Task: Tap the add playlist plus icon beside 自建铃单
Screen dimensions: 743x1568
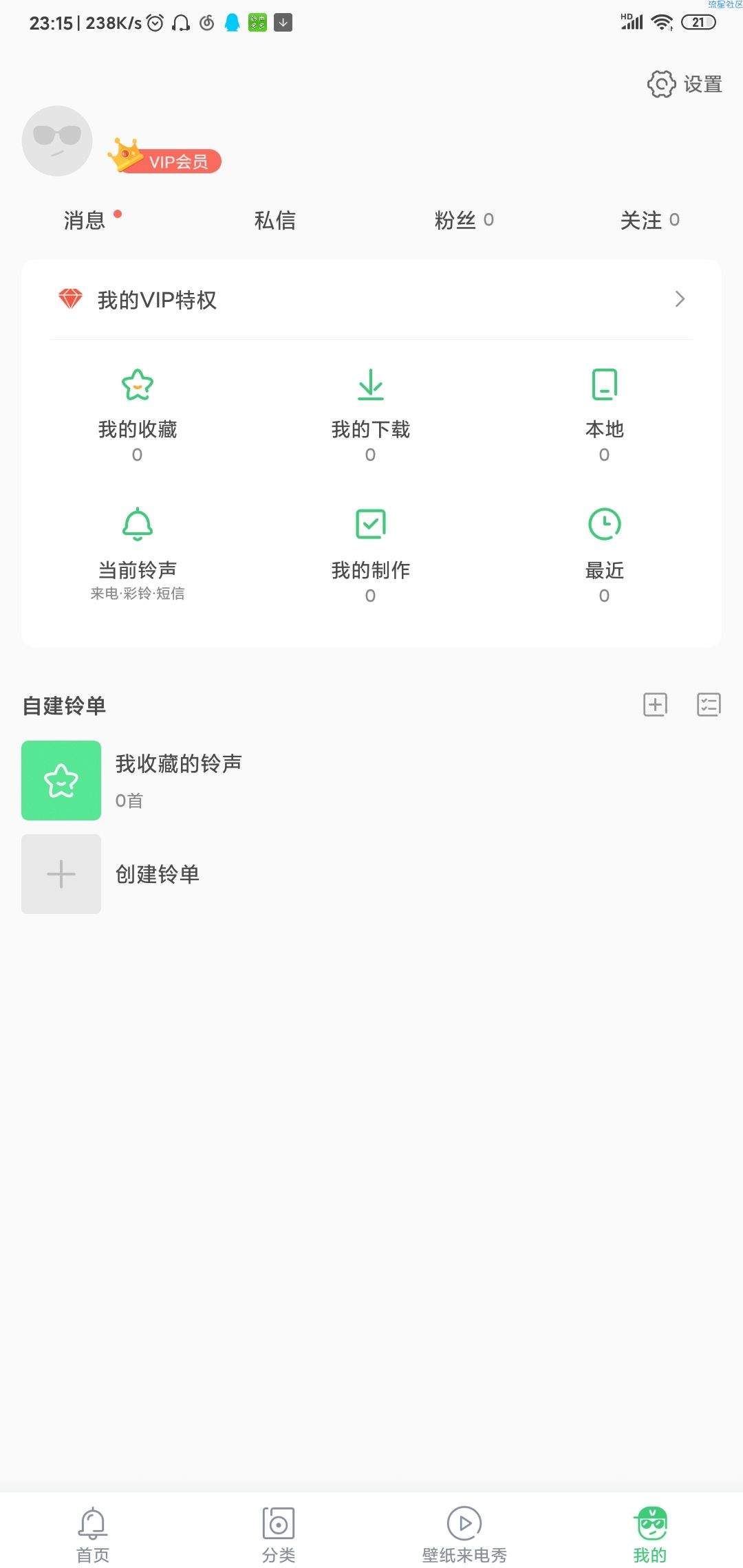Action: pos(655,705)
